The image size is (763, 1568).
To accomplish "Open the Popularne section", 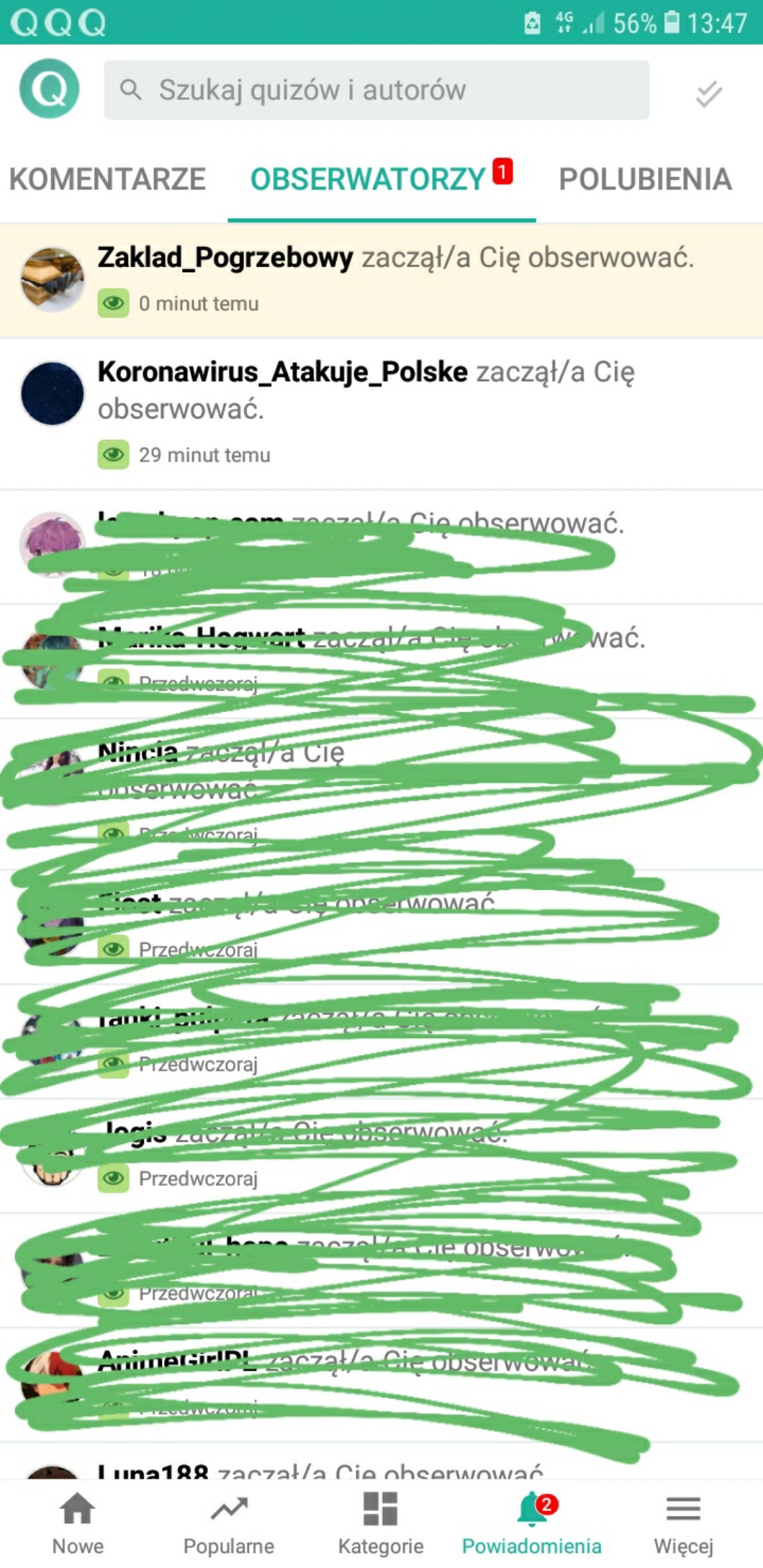I will [x=229, y=1522].
